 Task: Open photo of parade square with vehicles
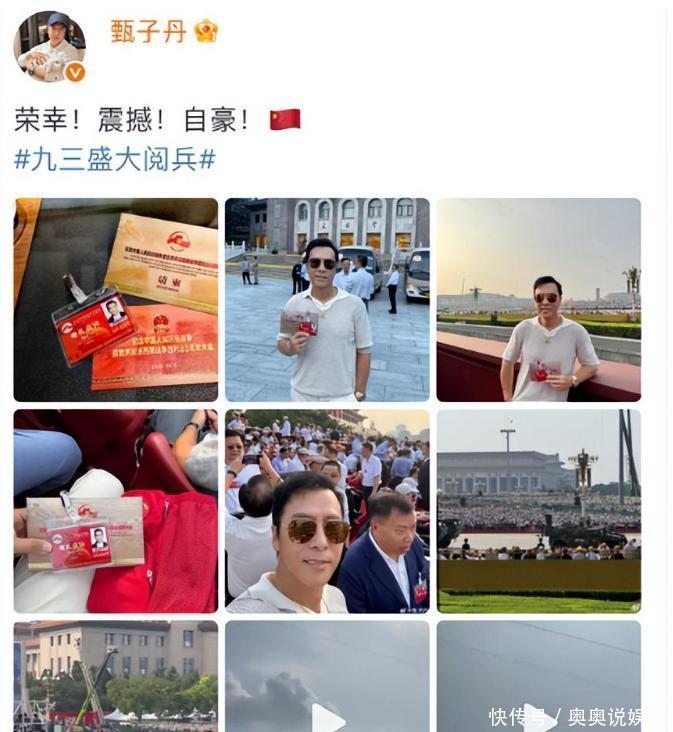tap(538, 510)
